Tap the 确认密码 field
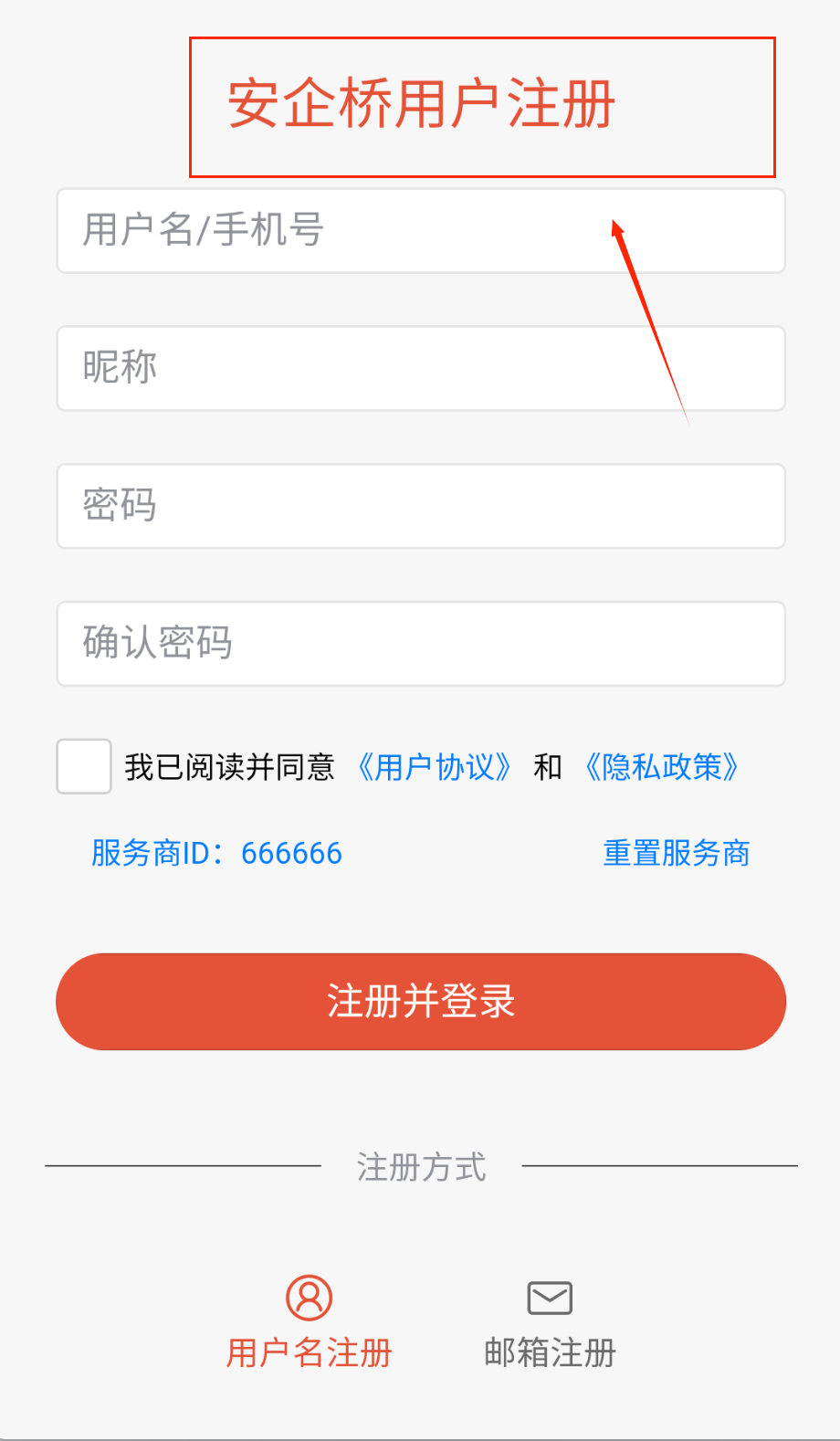Image resolution: width=840 pixels, height=1441 pixels. (x=420, y=644)
